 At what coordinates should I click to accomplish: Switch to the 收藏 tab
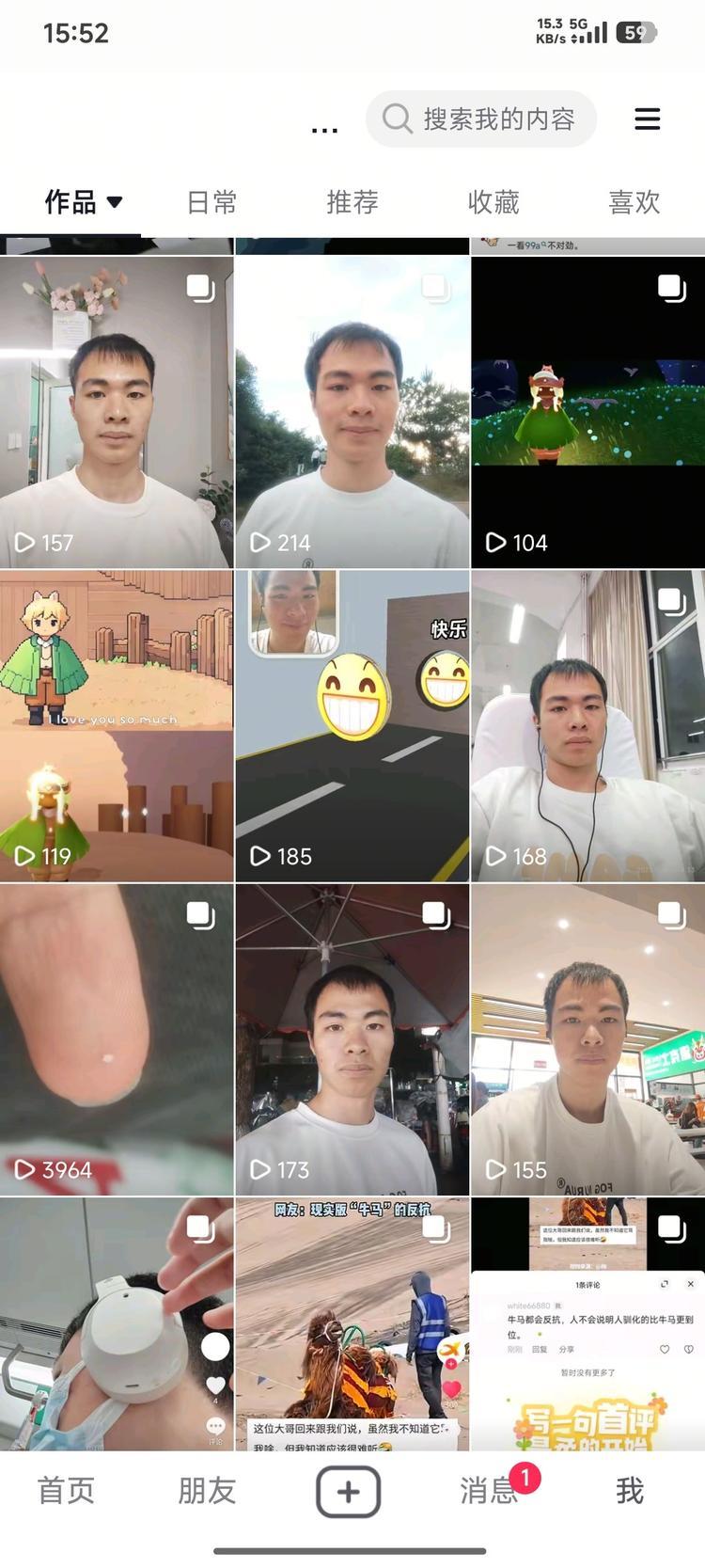click(x=493, y=202)
